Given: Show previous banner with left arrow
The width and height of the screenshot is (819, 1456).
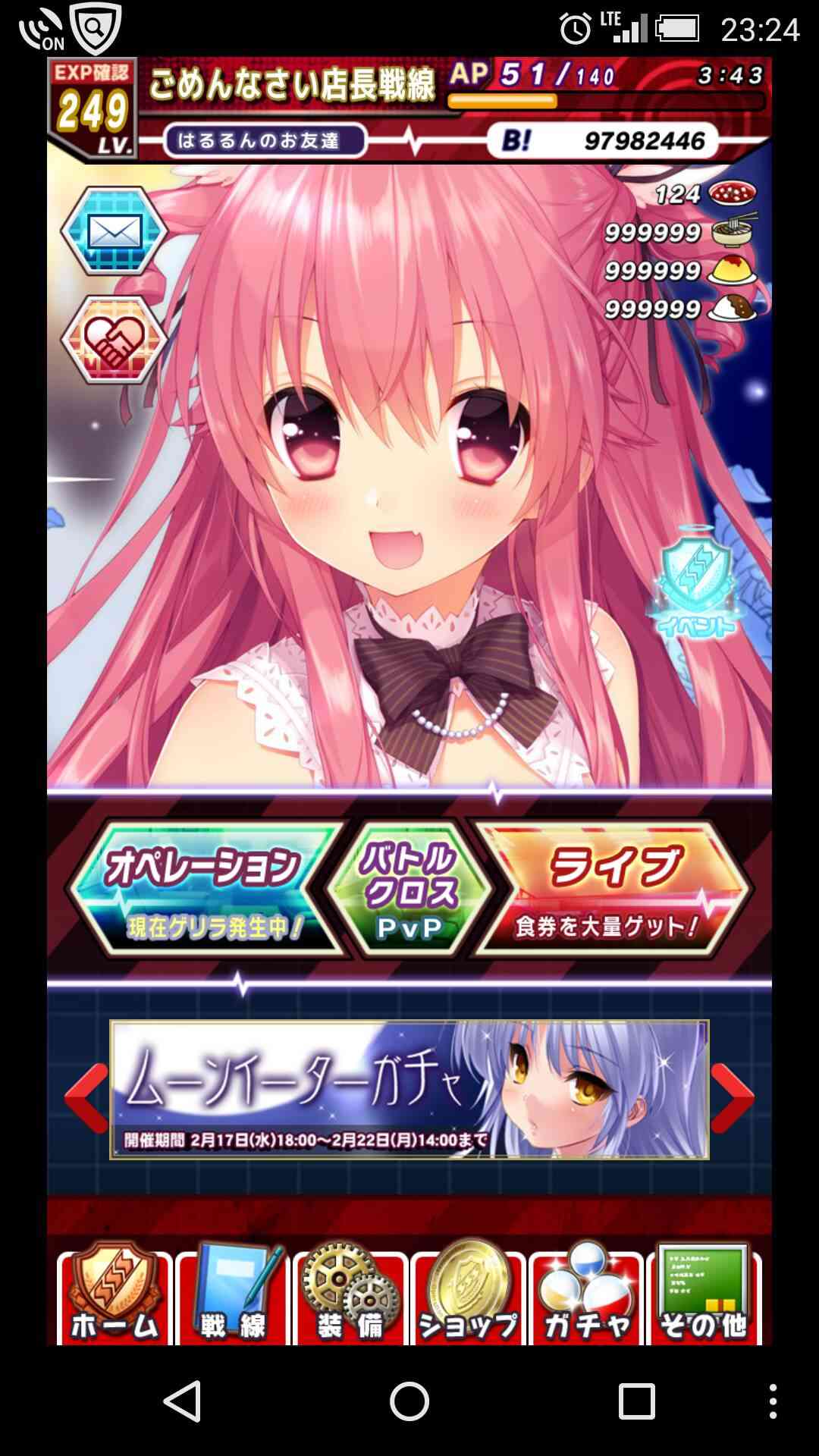Looking at the screenshot, I should click(x=86, y=1097).
